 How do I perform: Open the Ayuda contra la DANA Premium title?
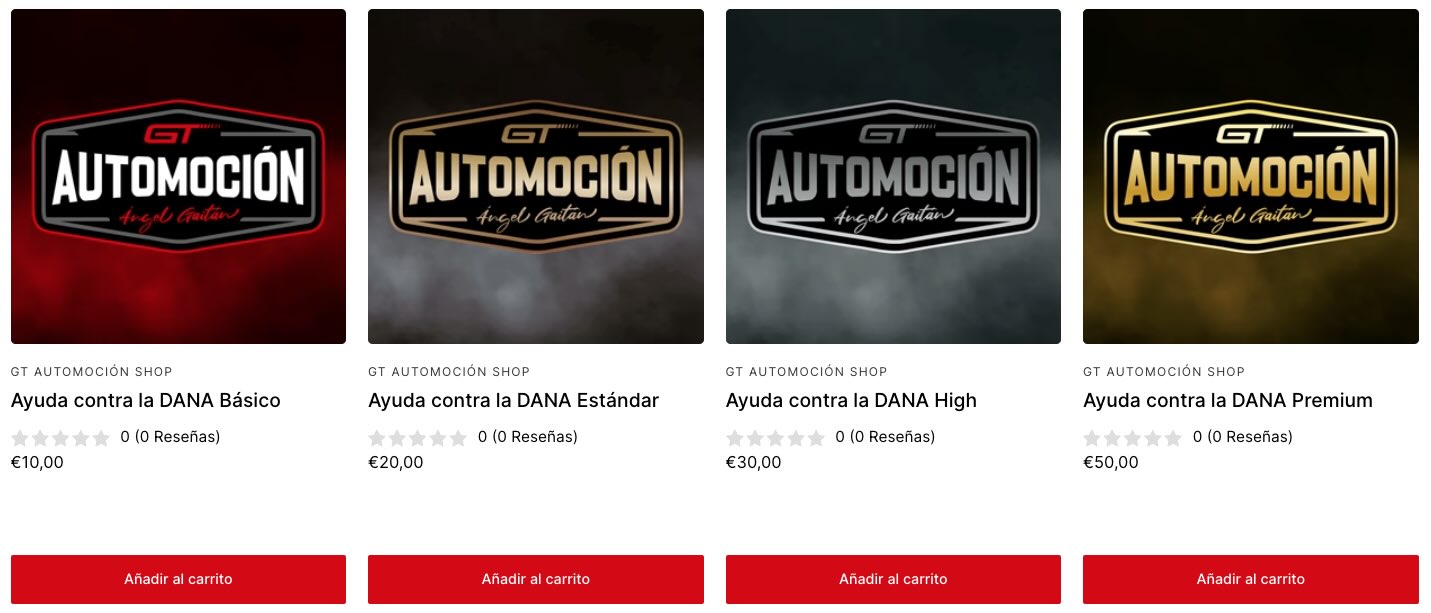1227,401
